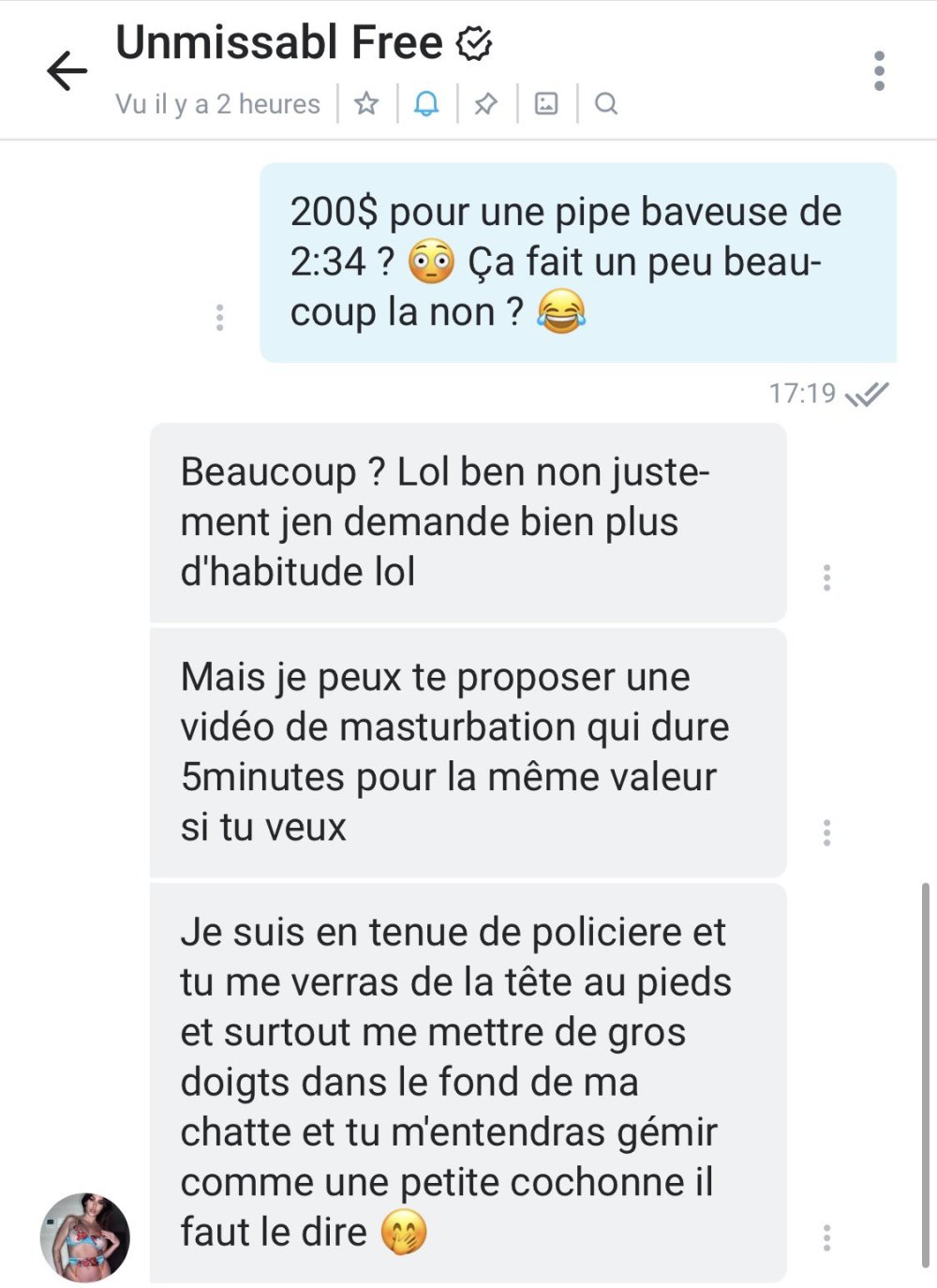The height and width of the screenshot is (1288, 937).
Task: Go back using the arrow icon
Action: (67, 71)
